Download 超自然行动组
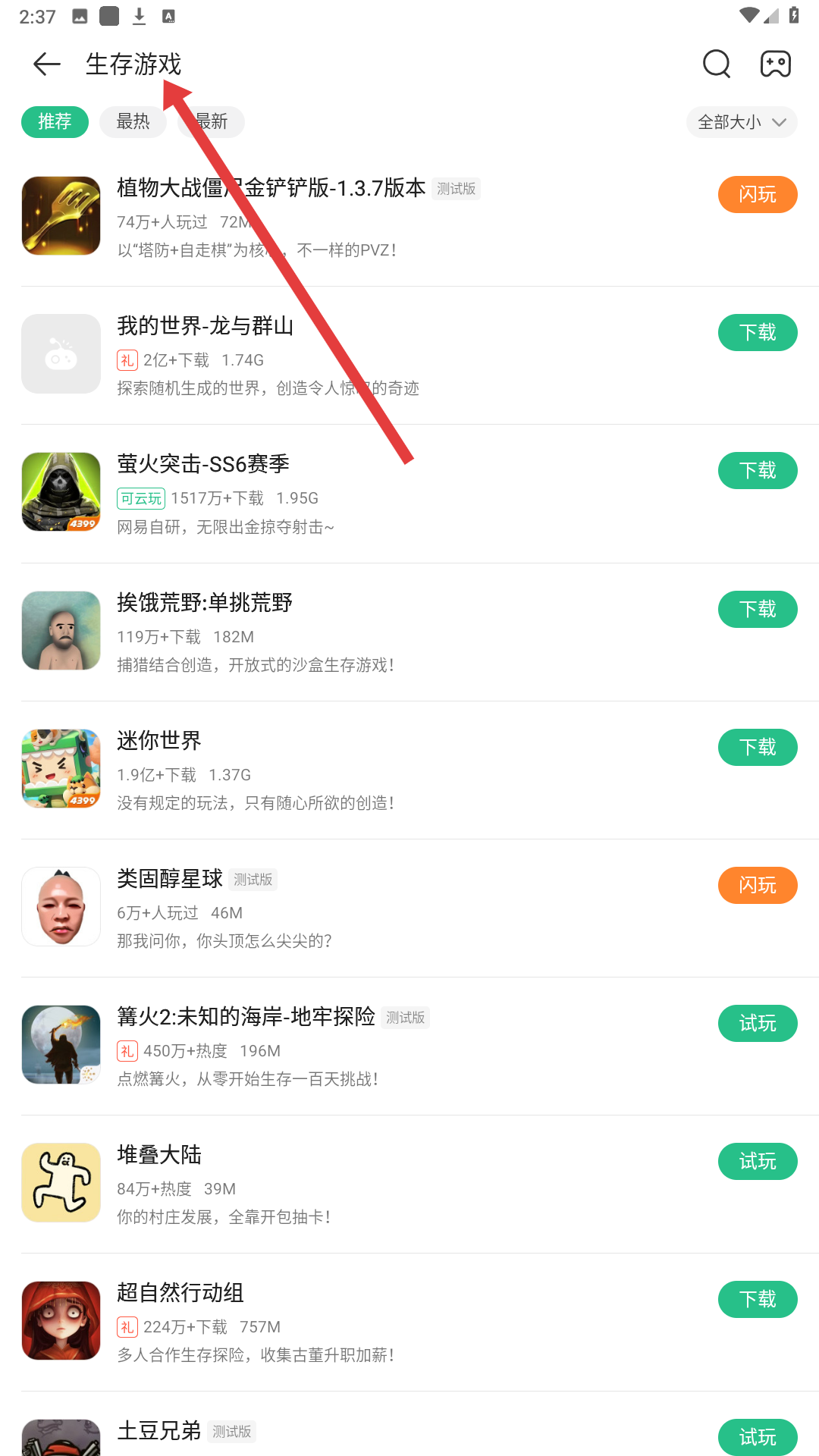The height and width of the screenshot is (1456, 819). (x=757, y=1300)
